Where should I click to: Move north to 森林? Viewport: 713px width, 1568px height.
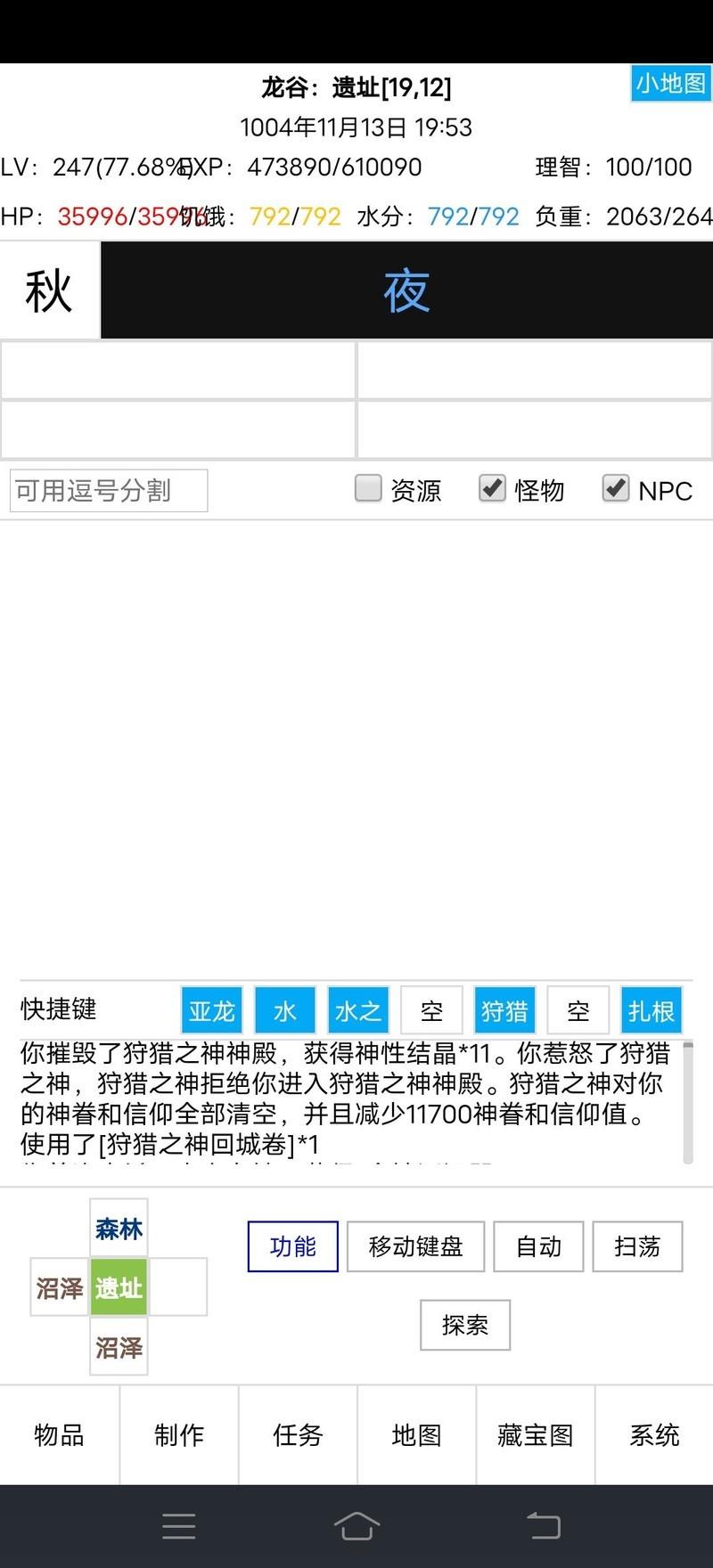[x=119, y=1229]
